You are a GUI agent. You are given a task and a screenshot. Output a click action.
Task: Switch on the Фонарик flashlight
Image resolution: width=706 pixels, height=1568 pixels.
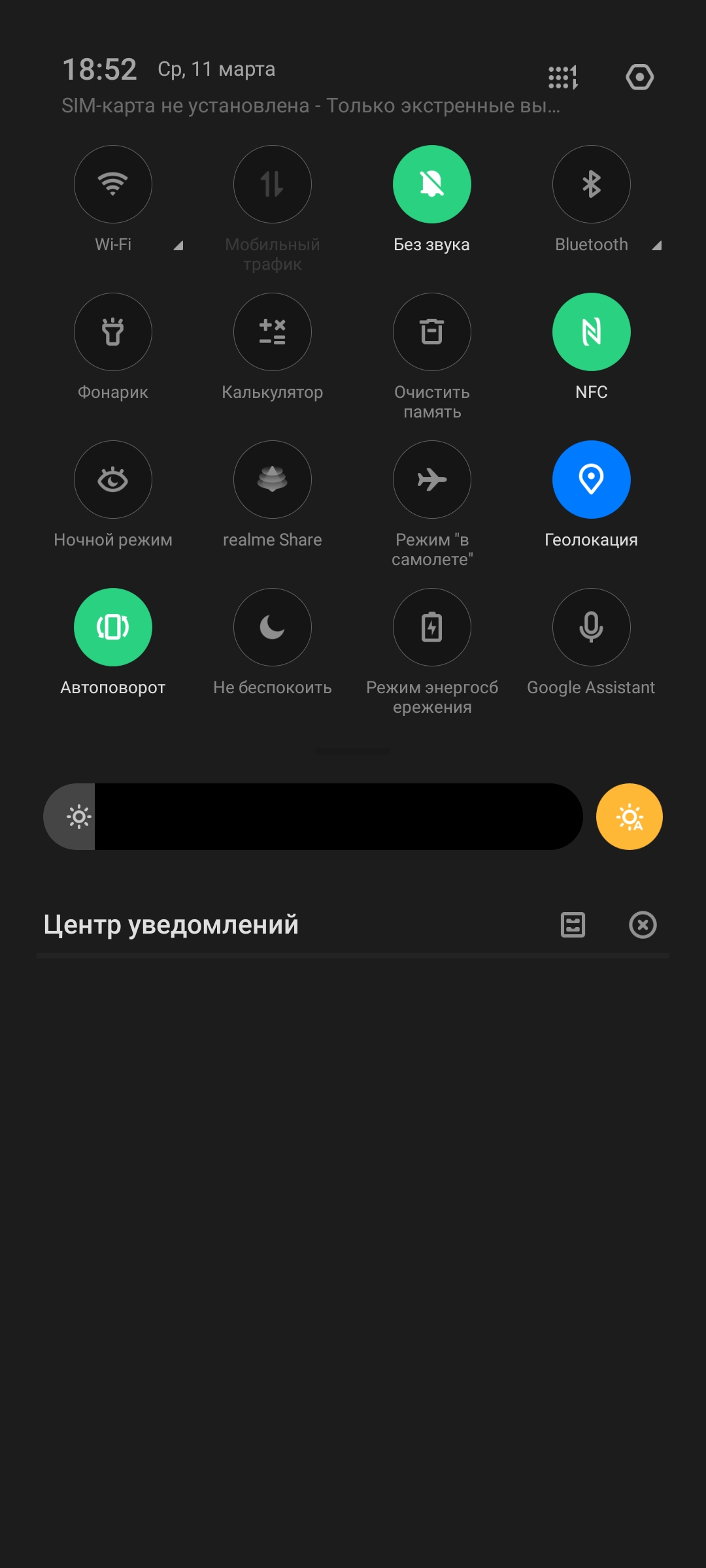pyautogui.click(x=113, y=332)
